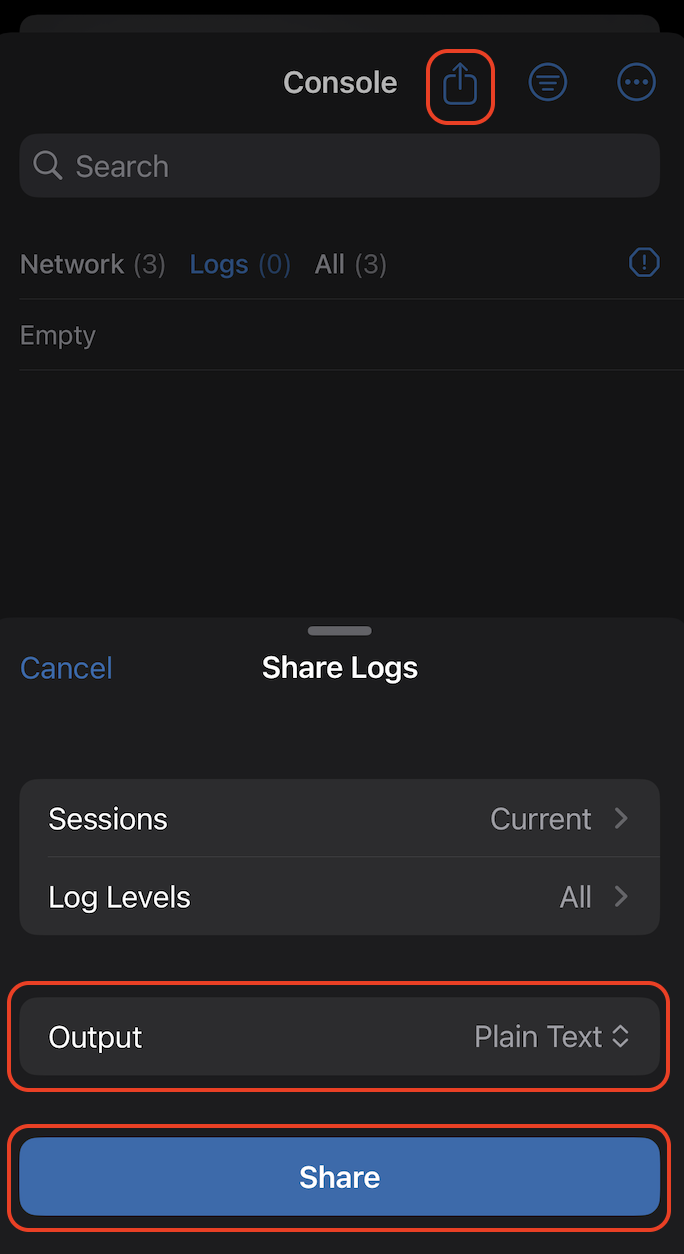This screenshot has height=1254, width=684.
Task: Open the filter icon in Console header
Action: click(547, 83)
